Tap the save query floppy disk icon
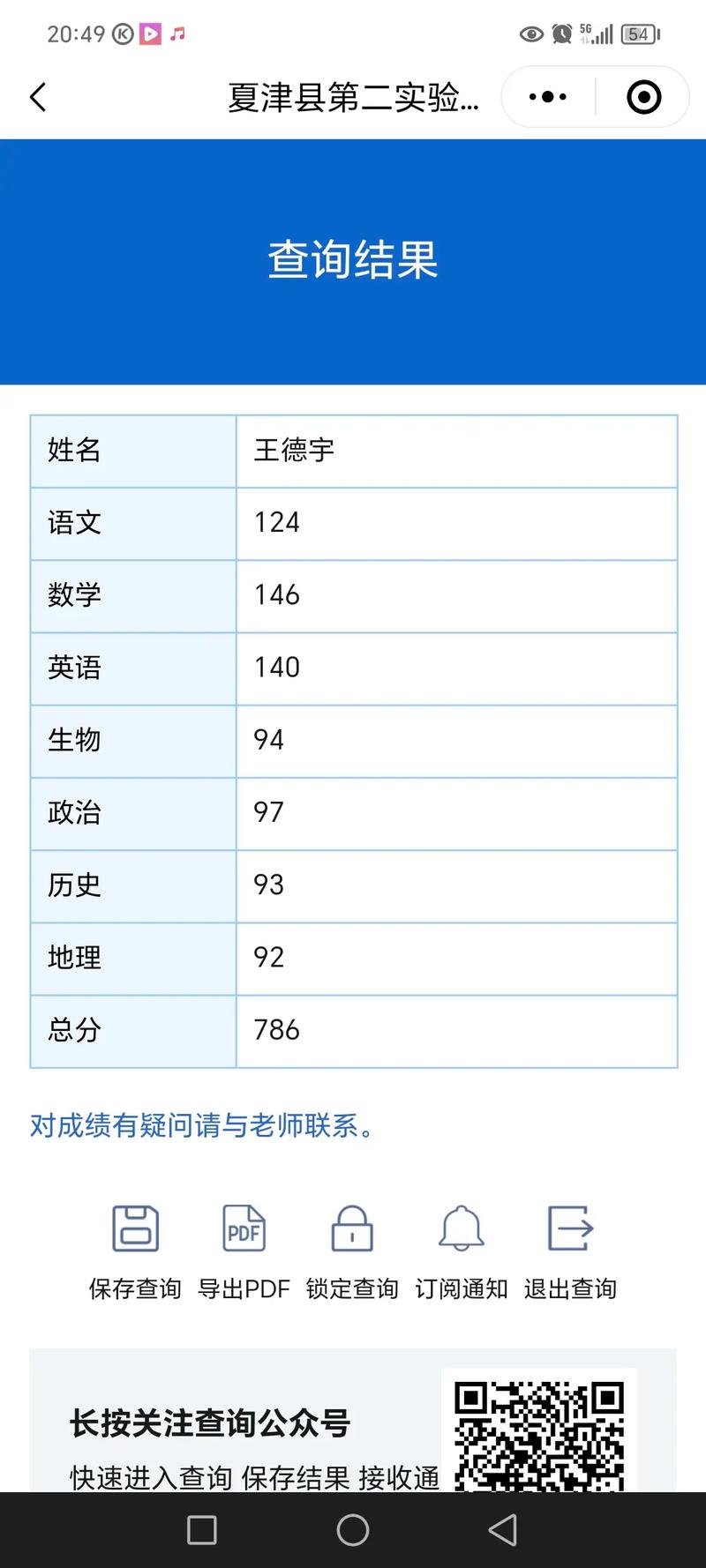The height and width of the screenshot is (1568, 706). (134, 1228)
